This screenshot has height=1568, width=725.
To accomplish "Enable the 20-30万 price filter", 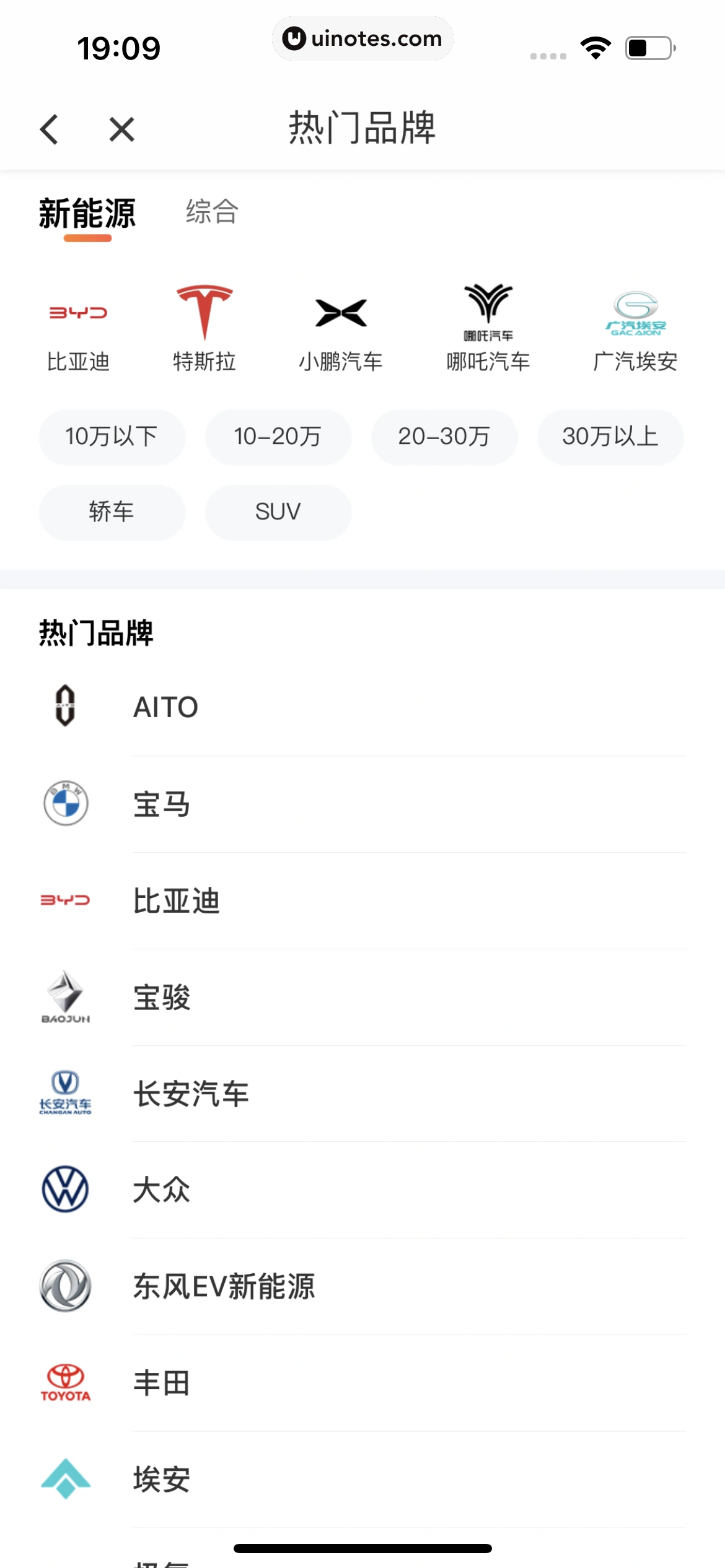I will (x=444, y=437).
